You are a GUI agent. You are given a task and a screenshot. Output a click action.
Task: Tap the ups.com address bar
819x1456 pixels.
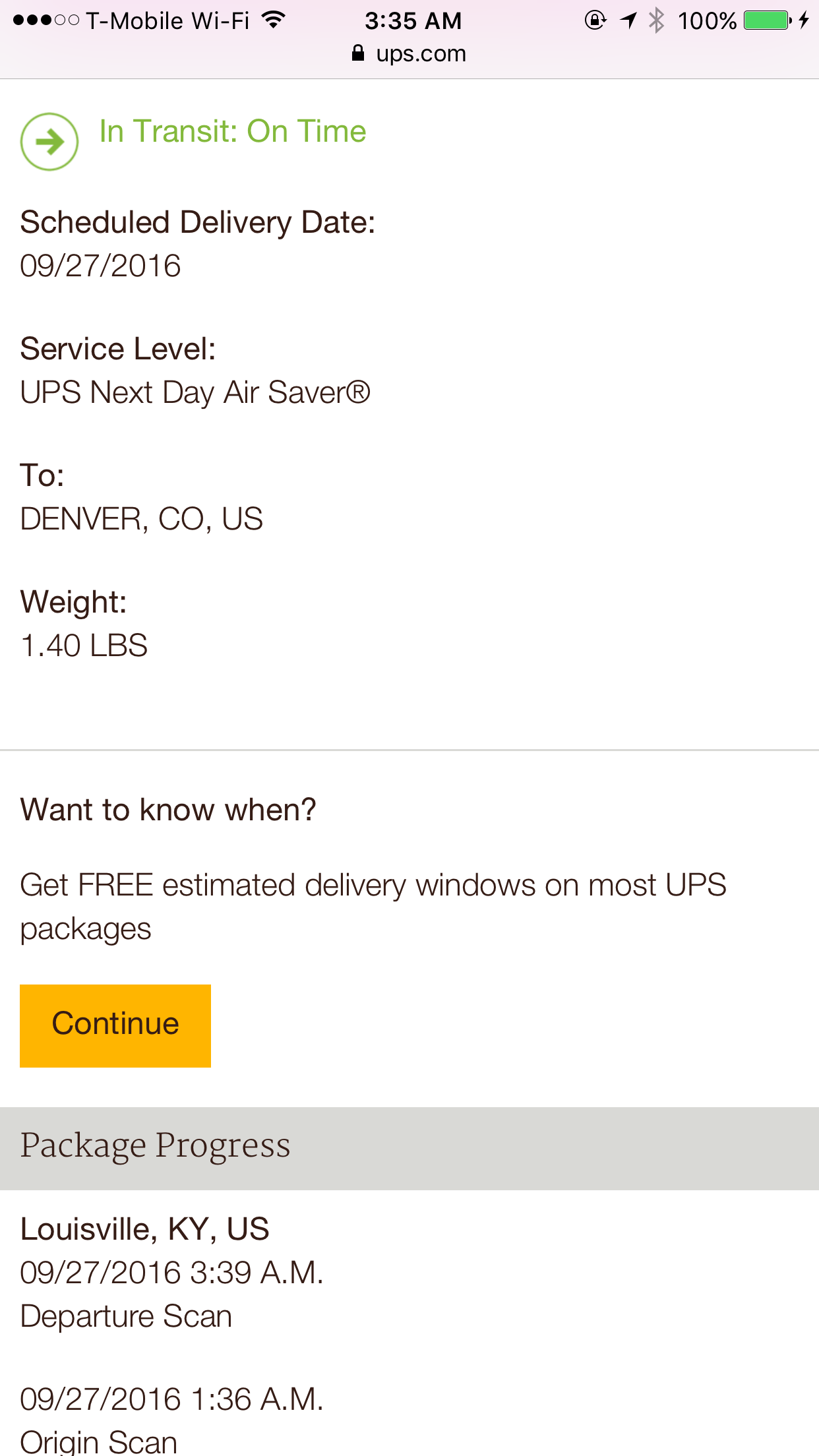click(409, 54)
